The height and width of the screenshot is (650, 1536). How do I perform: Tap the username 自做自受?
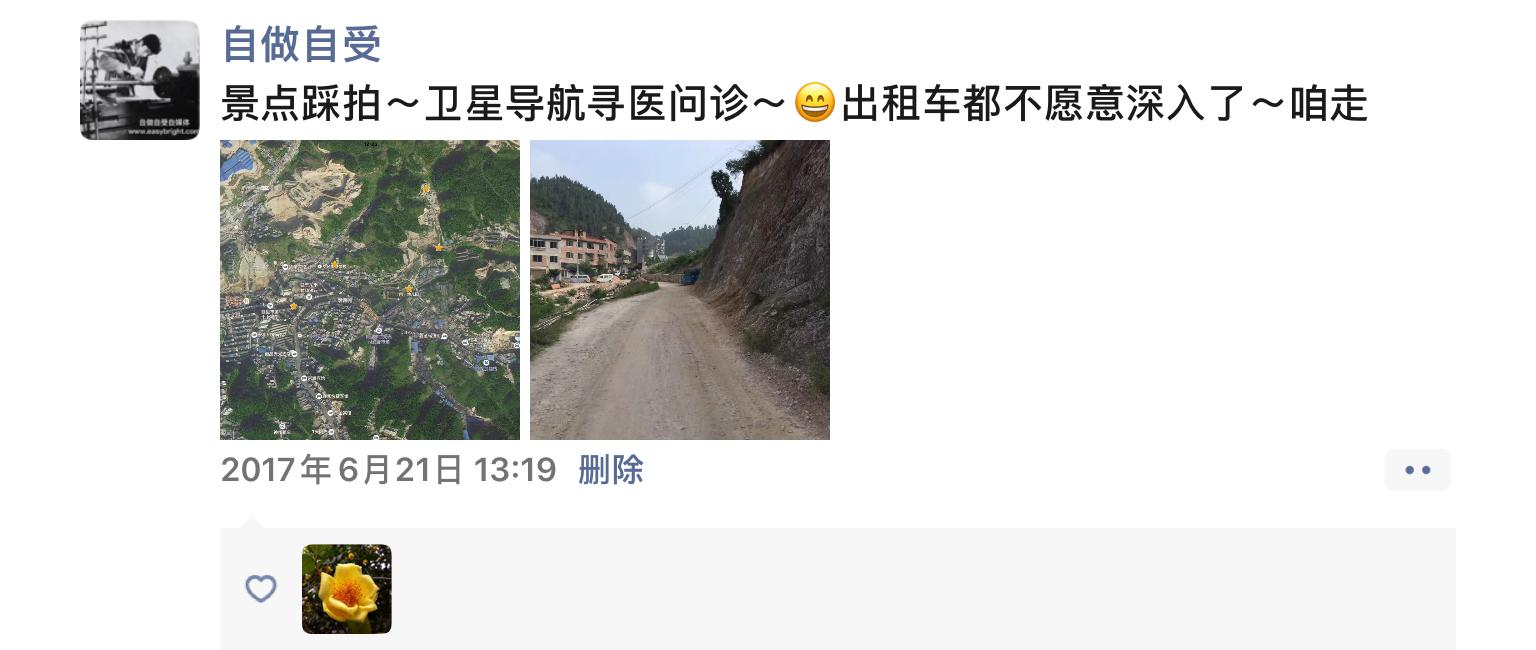point(301,45)
